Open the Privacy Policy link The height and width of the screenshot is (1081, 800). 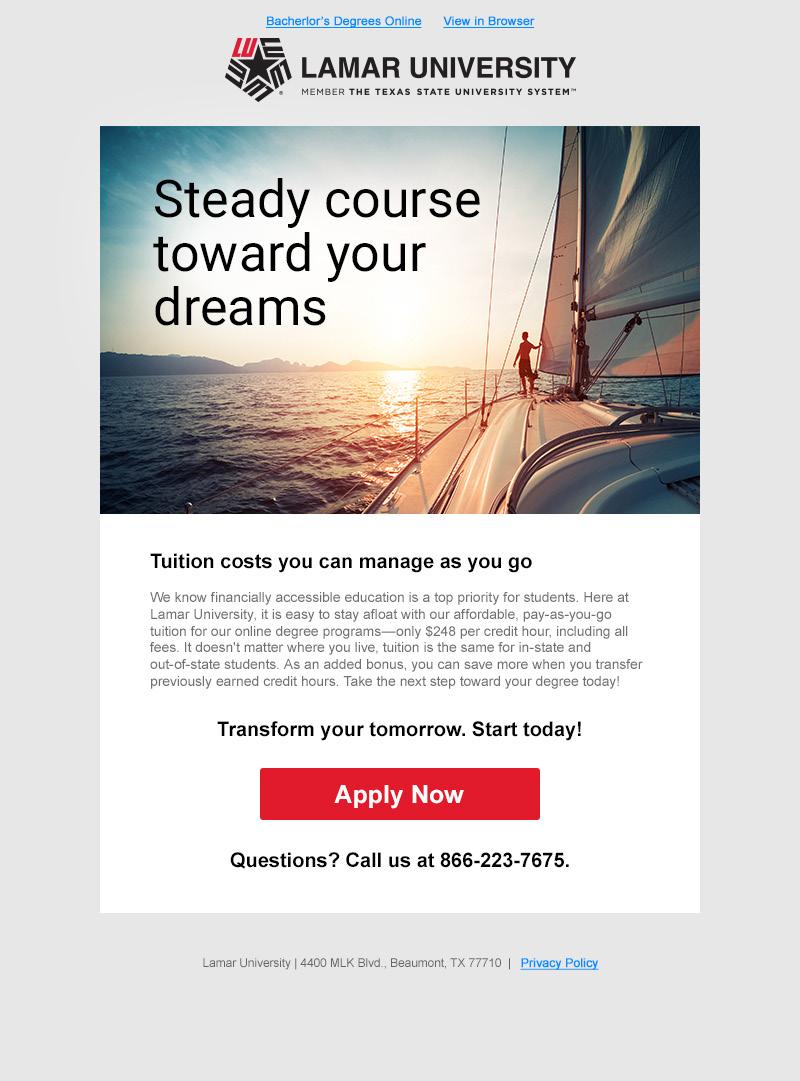coord(559,963)
